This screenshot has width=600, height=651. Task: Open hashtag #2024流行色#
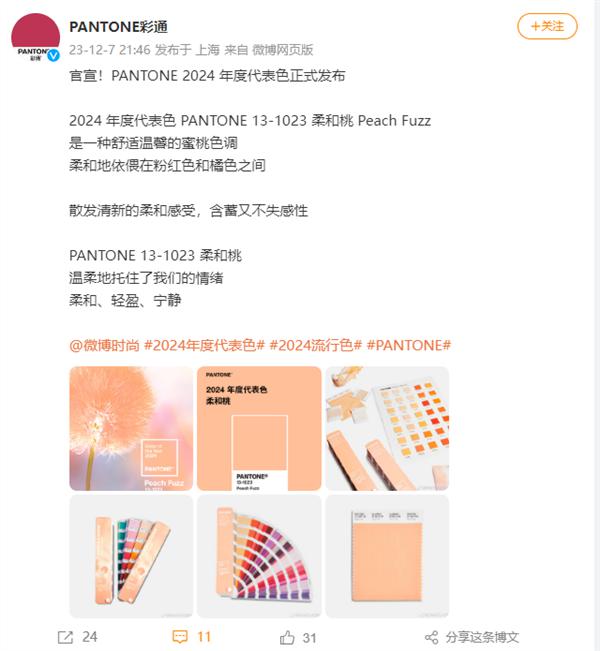point(315,344)
